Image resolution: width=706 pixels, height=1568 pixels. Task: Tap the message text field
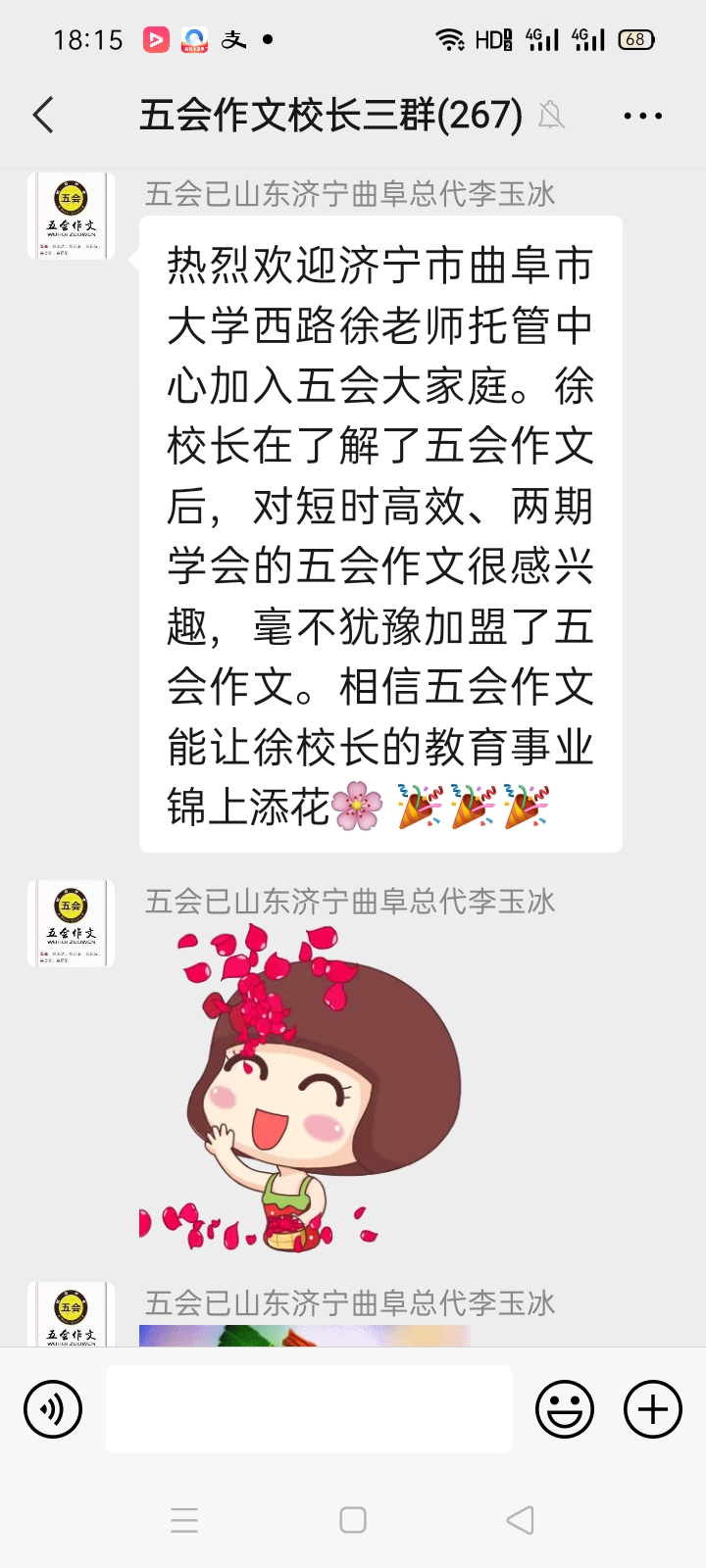(308, 1409)
